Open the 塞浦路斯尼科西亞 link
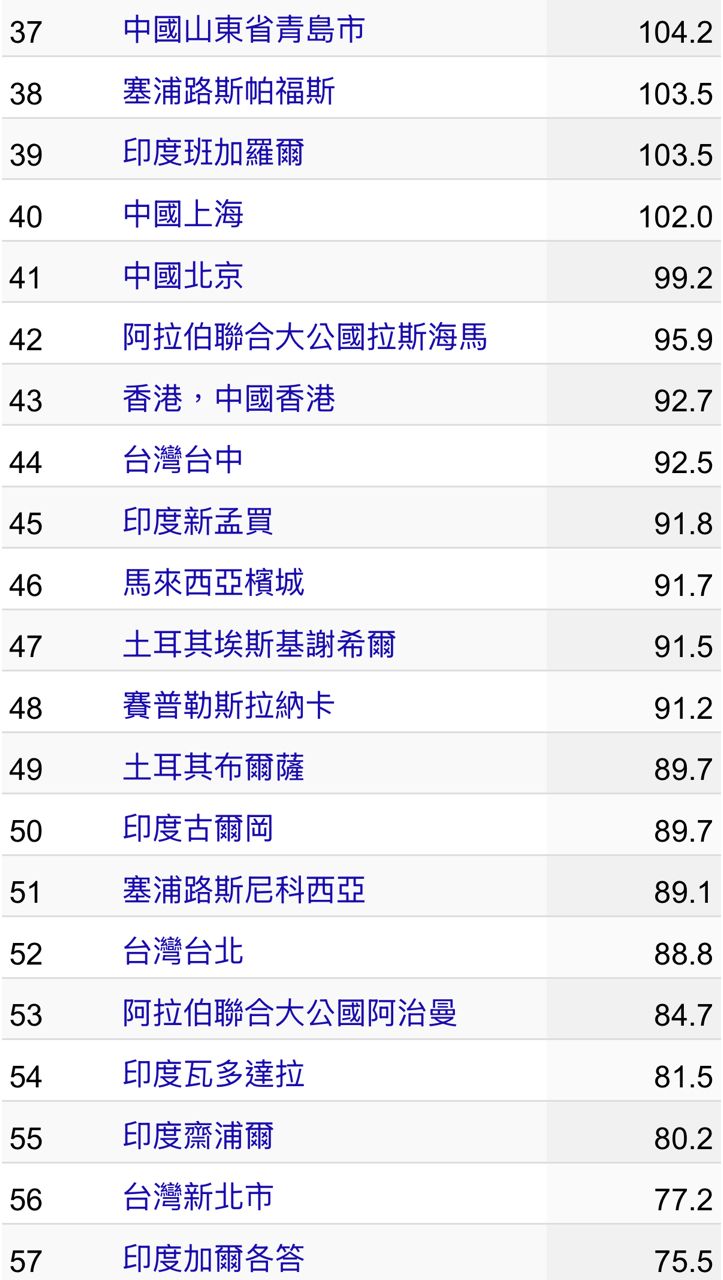The image size is (723, 1280). point(243,890)
